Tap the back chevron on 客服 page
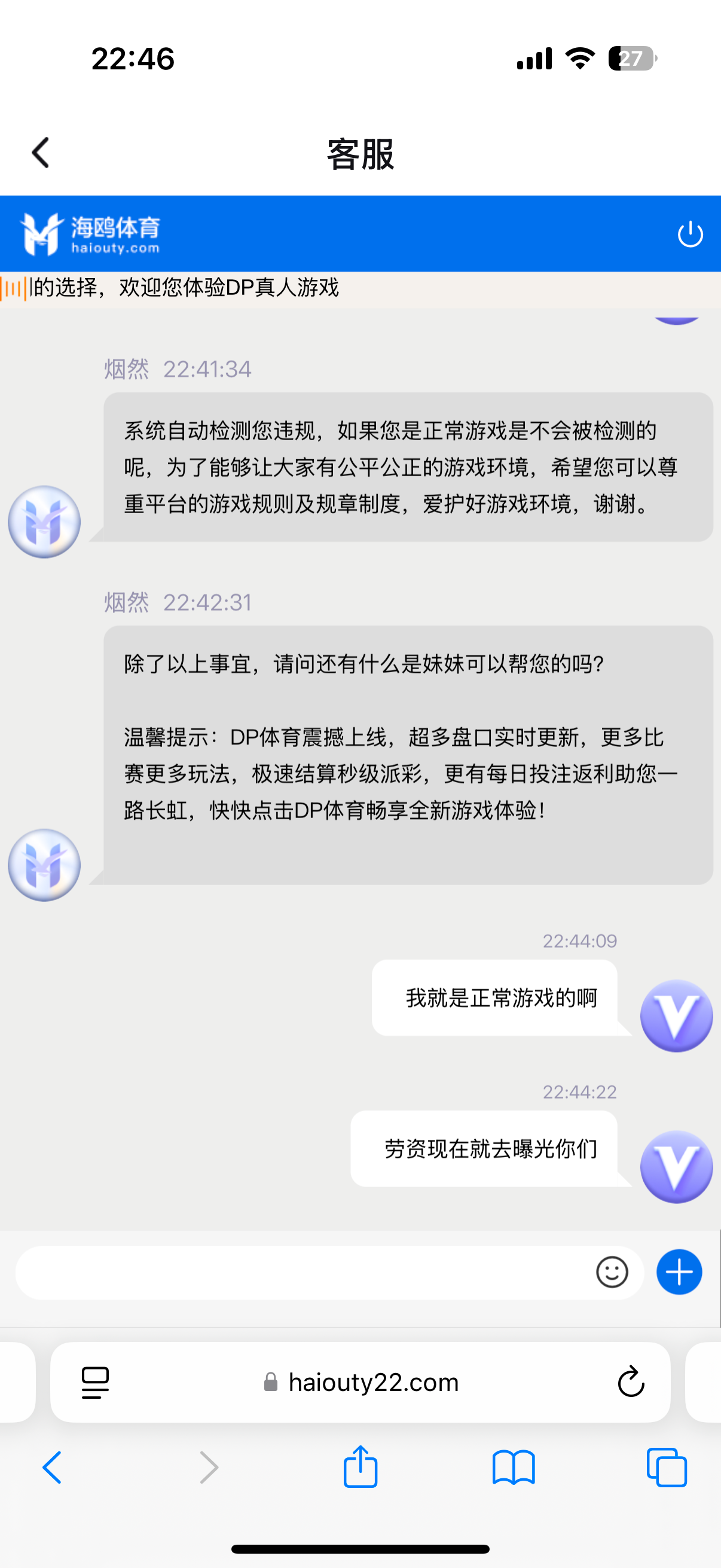This screenshot has width=721, height=1568. 40,152
